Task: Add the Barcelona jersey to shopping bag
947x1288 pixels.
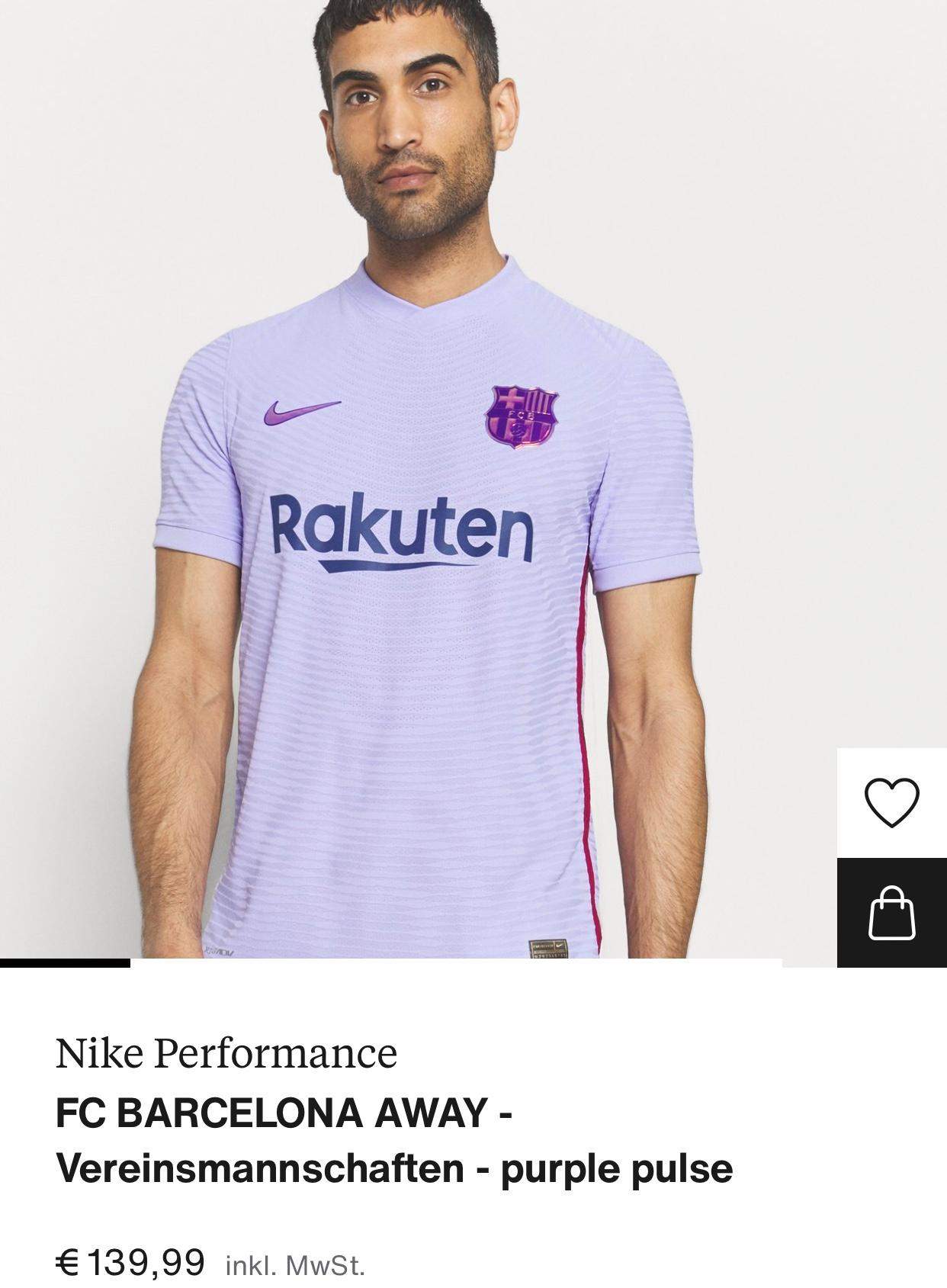Action: (891, 912)
